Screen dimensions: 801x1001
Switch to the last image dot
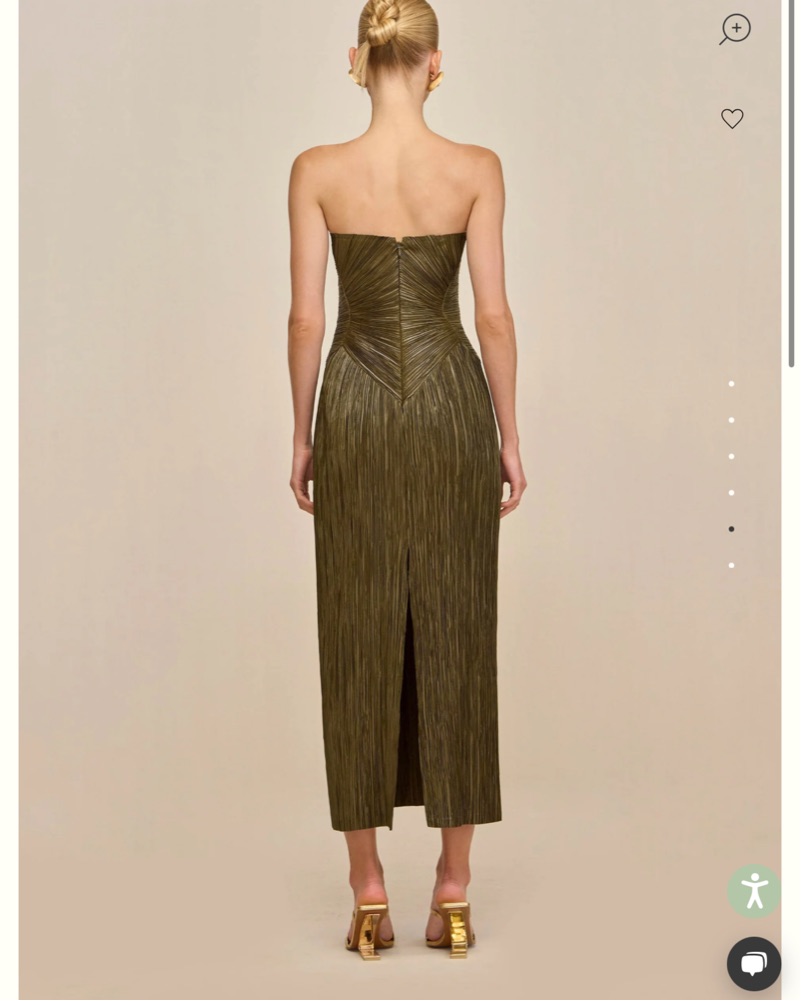(731, 566)
